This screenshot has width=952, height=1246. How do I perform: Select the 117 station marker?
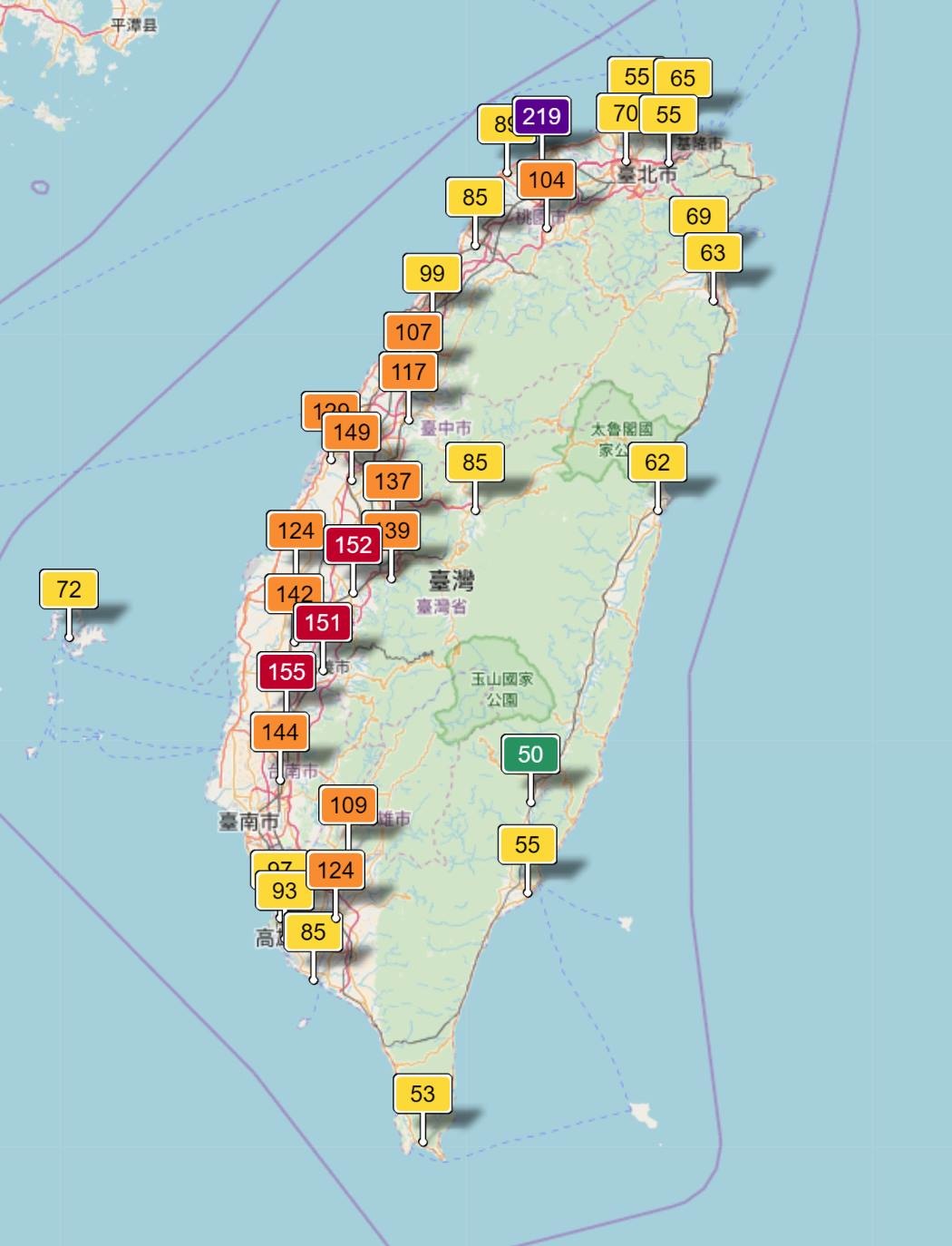tap(409, 372)
